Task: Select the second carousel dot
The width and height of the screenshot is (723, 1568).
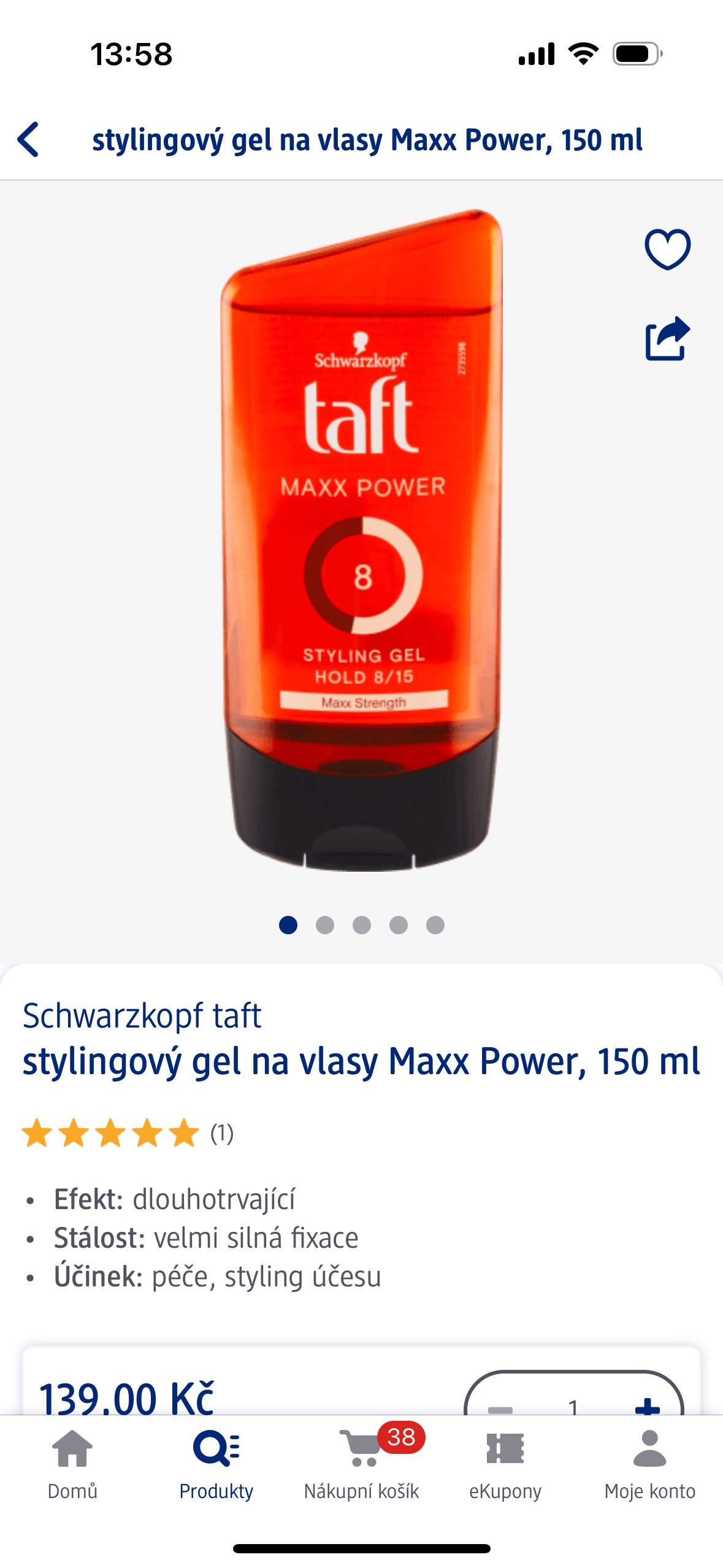Action: pos(324,924)
